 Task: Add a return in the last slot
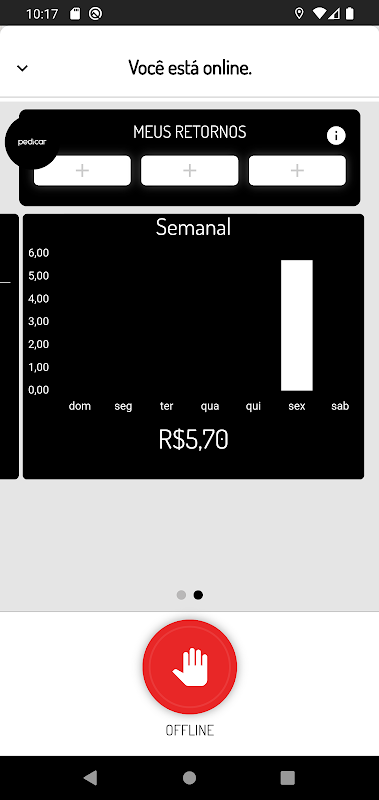(x=297, y=170)
